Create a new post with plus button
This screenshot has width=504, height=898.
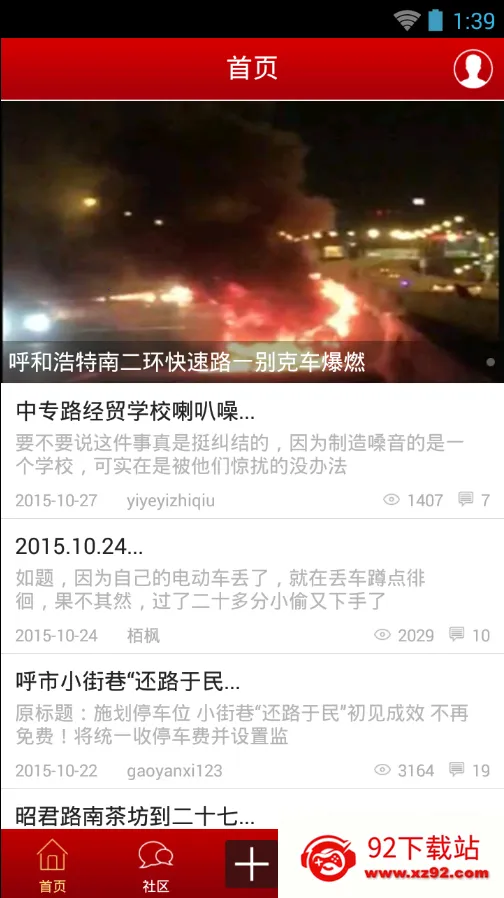pyautogui.click(x=251, y=864)
